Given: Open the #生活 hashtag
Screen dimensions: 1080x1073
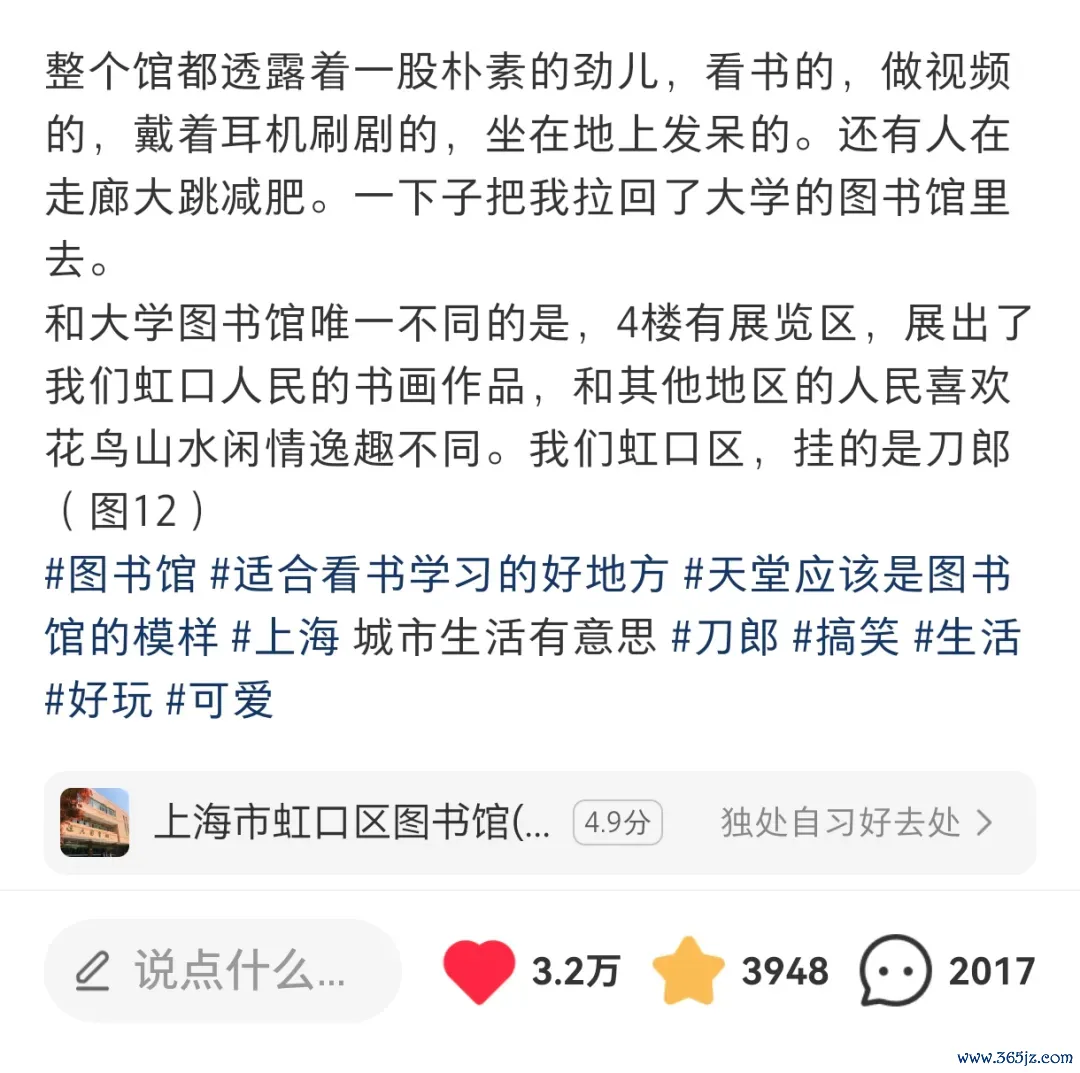Looking at the screenshot, I should coord(968,637).
